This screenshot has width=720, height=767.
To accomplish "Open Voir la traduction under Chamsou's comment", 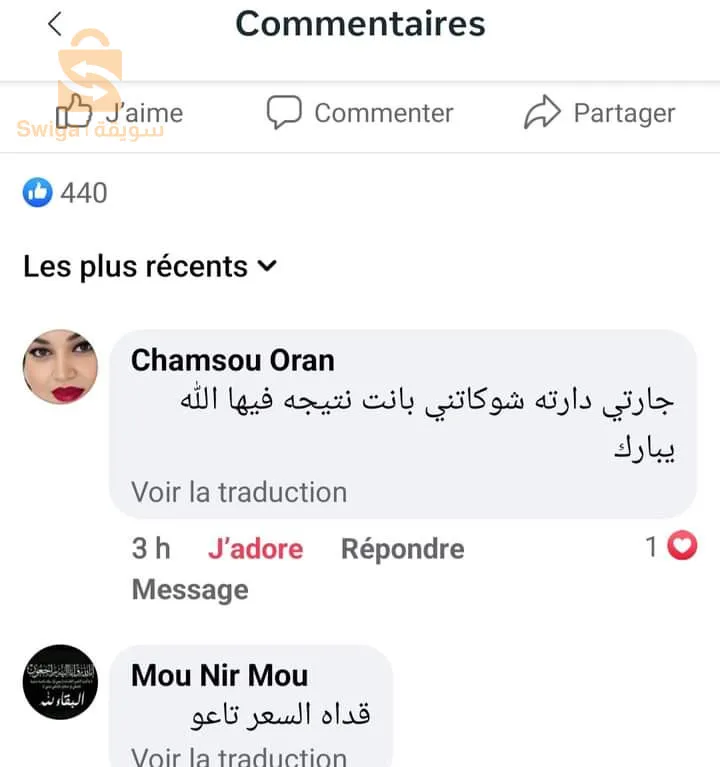I will [x=240, y=492].
